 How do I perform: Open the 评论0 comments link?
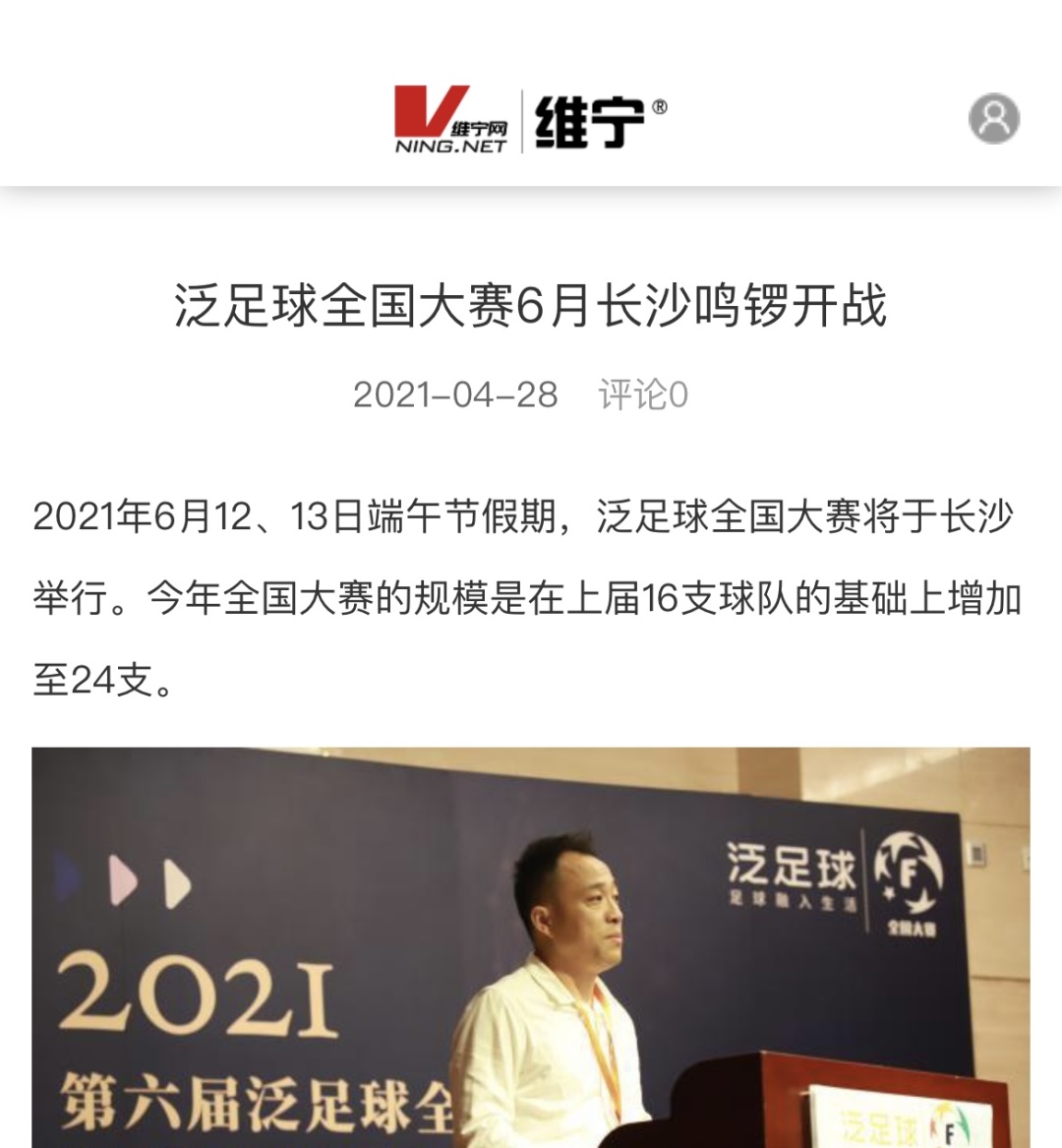(x=643, y=394)
